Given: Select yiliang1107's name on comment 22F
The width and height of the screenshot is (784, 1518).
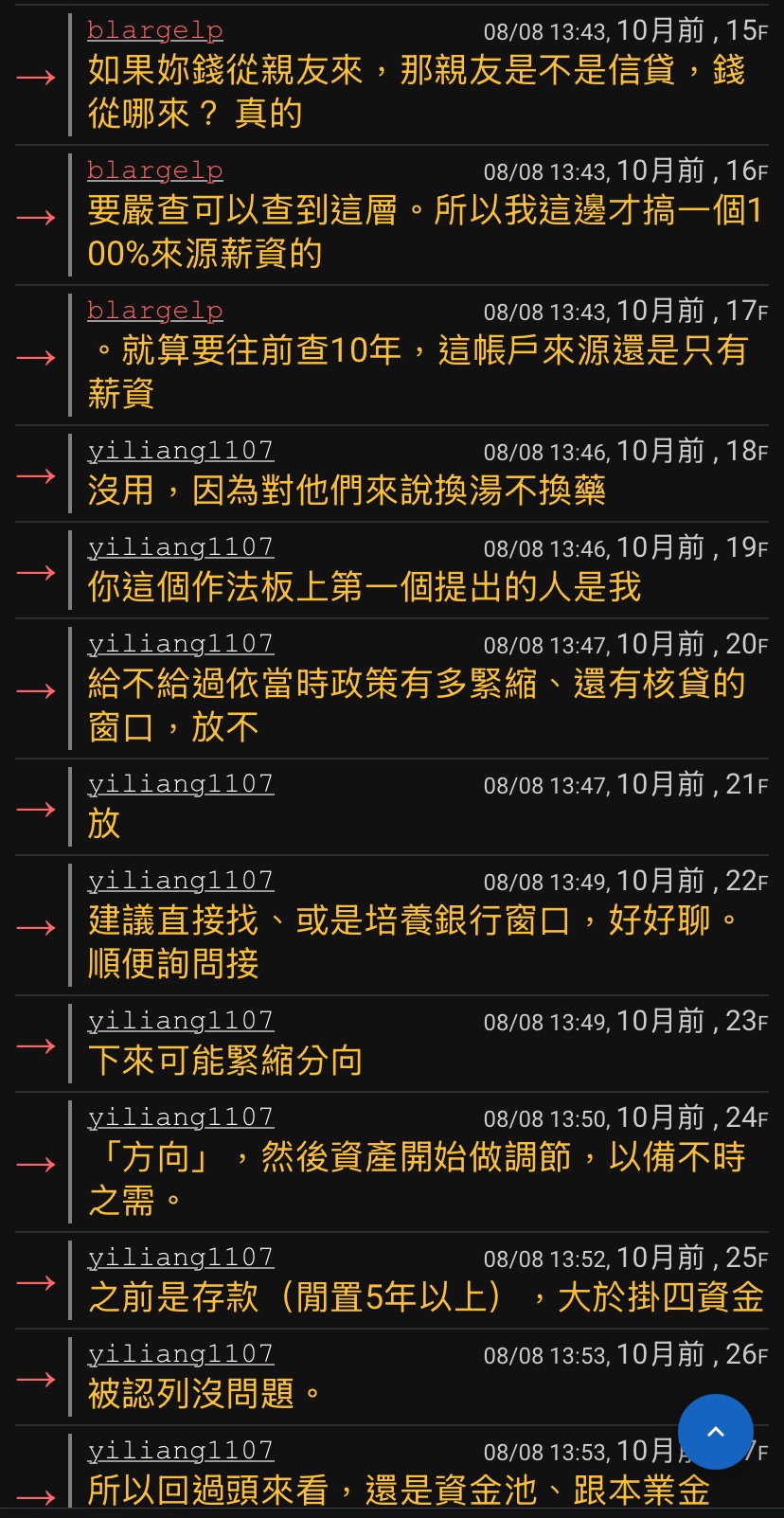Looking at the screenshot, I should (181, 881).
